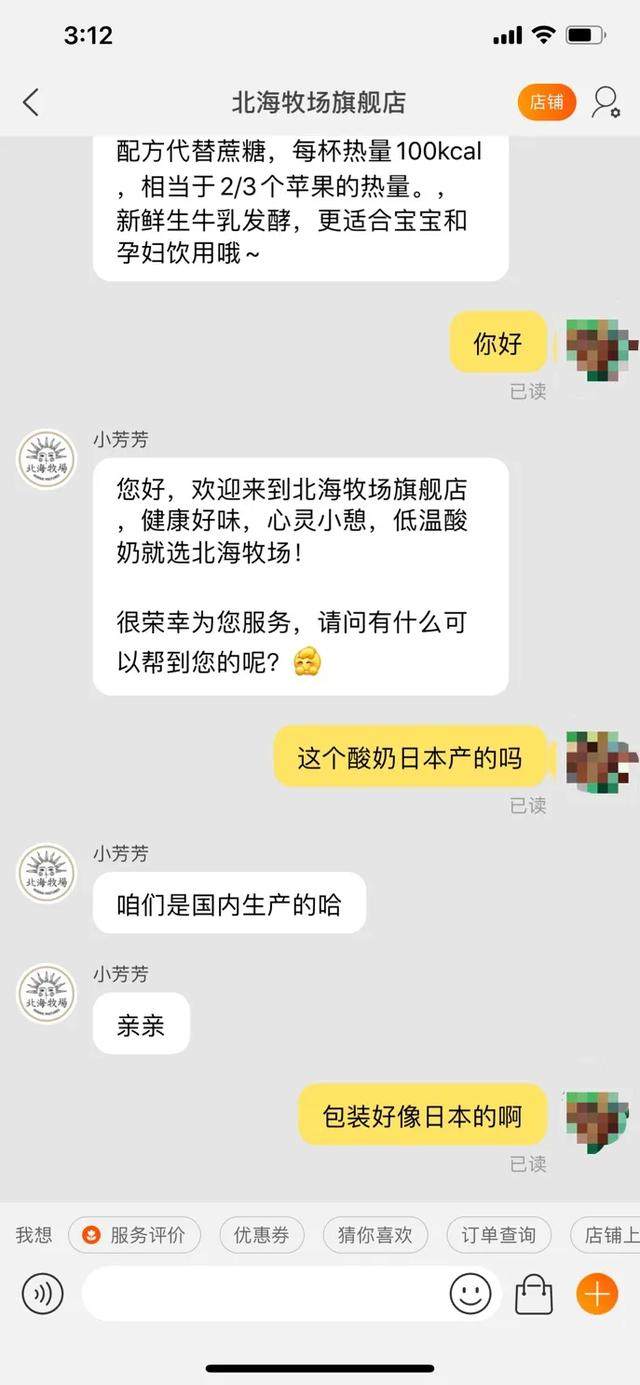The height and width of the screenshot is (1385, 640).
Task: Open the orange plus attachments menu
Action: [597, 1294]
